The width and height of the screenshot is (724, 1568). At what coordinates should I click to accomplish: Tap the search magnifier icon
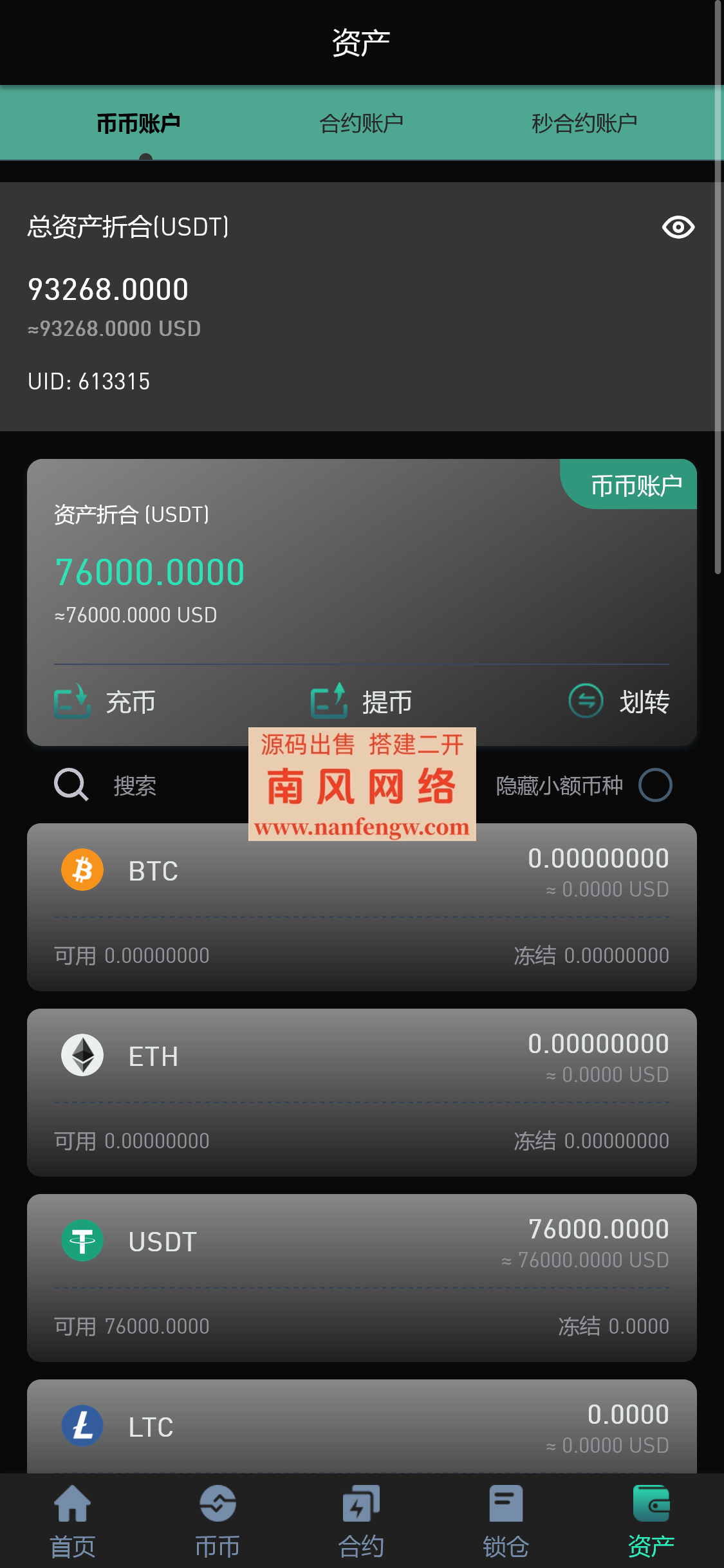click(x=71, y=785)
